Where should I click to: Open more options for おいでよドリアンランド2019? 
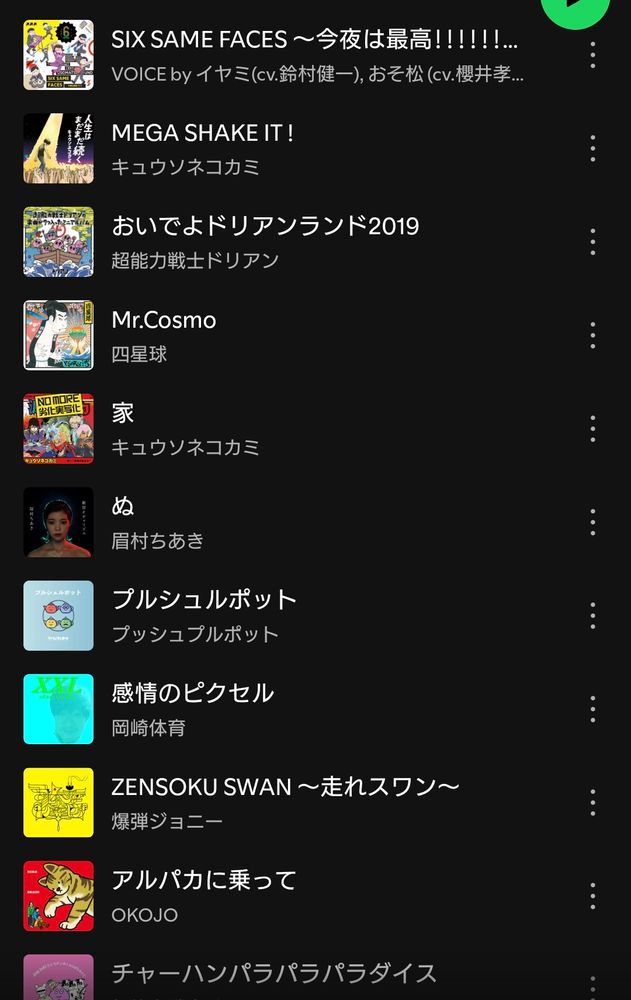pyautogui.click(x=593, y=241)
